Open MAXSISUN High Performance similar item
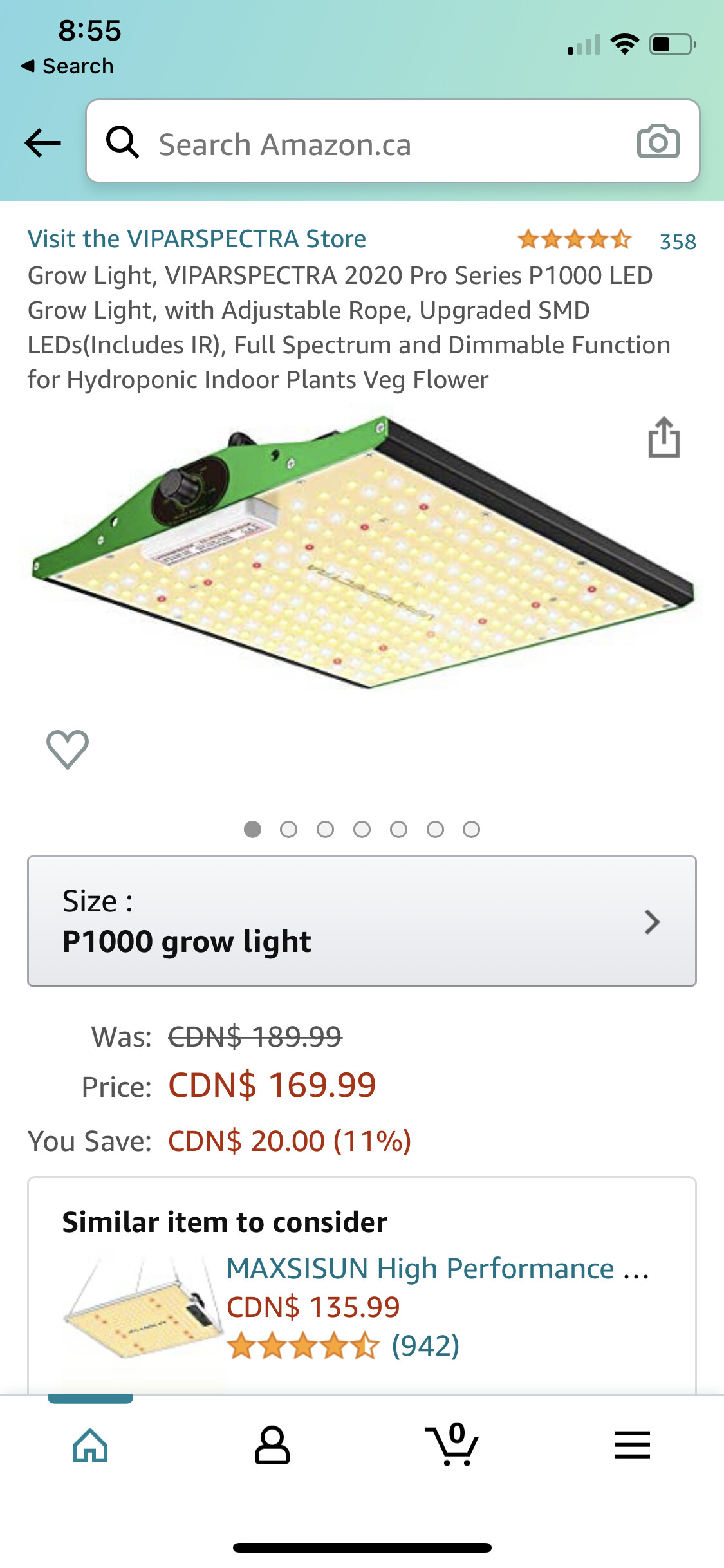724x1568 pixels. [438, 1269]
